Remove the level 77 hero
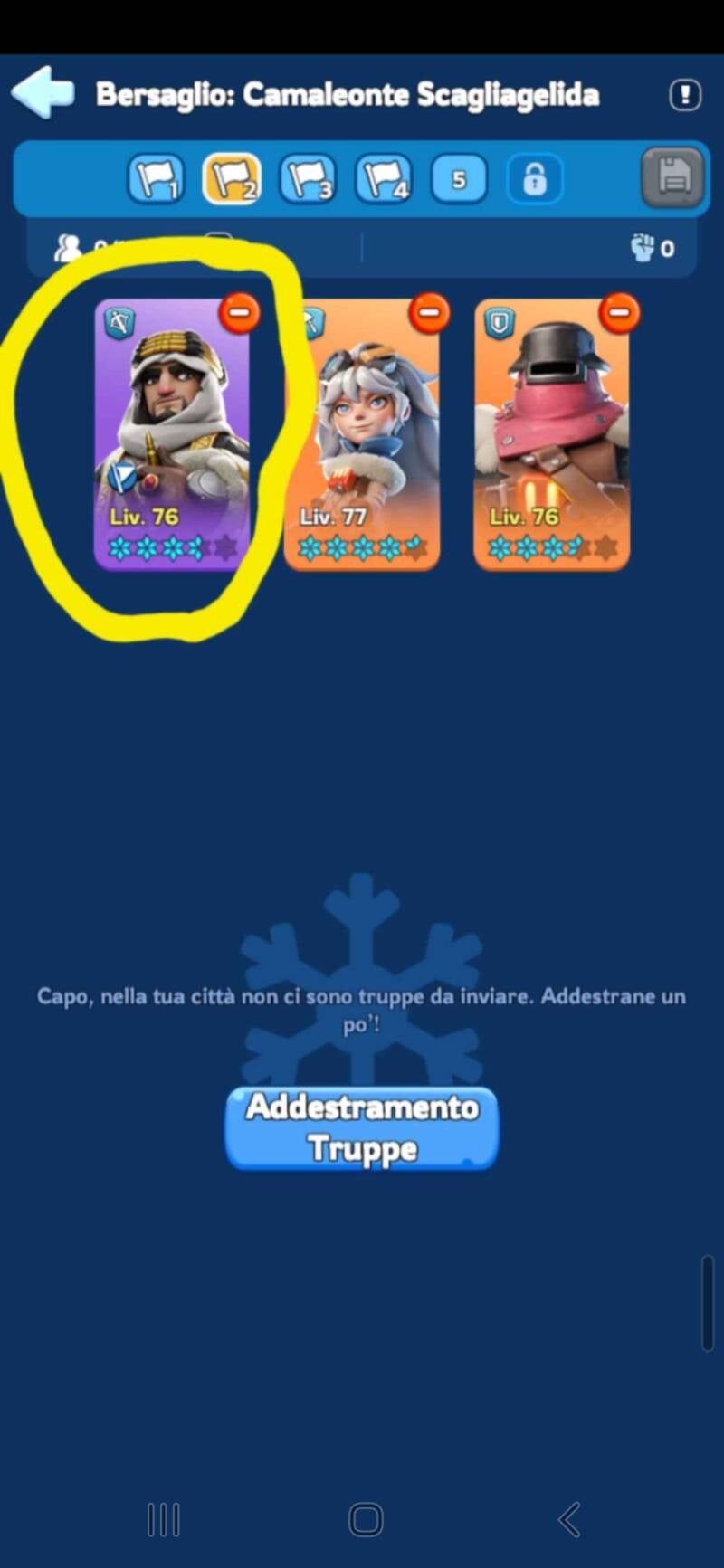 [x=429, y=313]
